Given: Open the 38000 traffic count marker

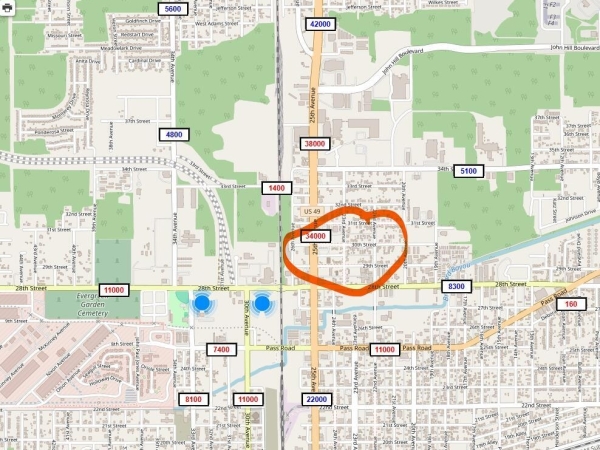Looking at the screenshot, I should [315, 144].
